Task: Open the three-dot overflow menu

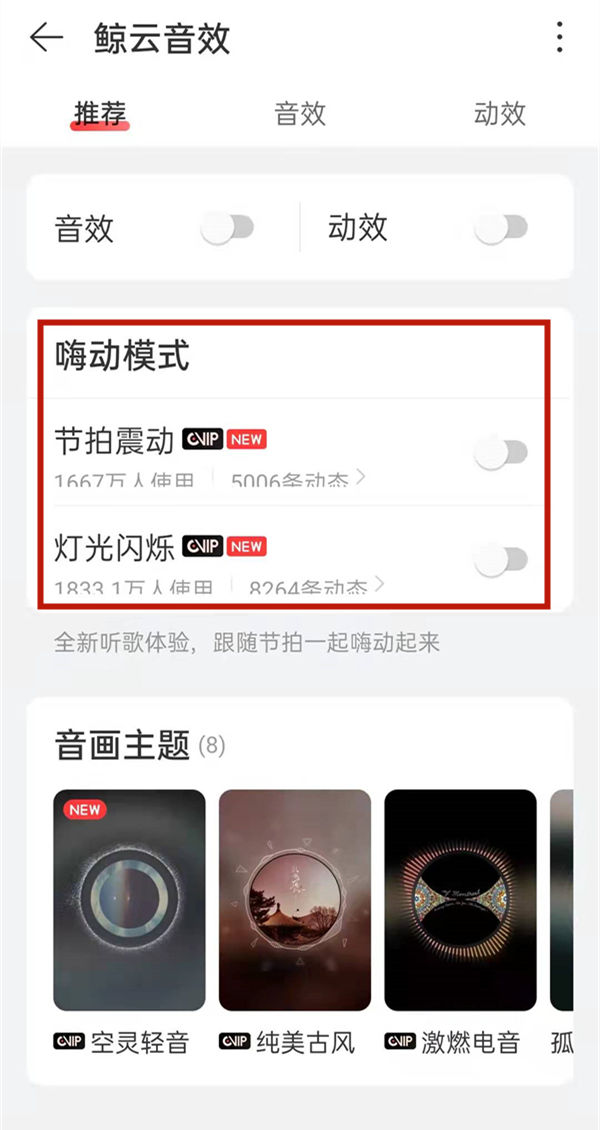Action: pyautogui.click(x=559, y=38)
